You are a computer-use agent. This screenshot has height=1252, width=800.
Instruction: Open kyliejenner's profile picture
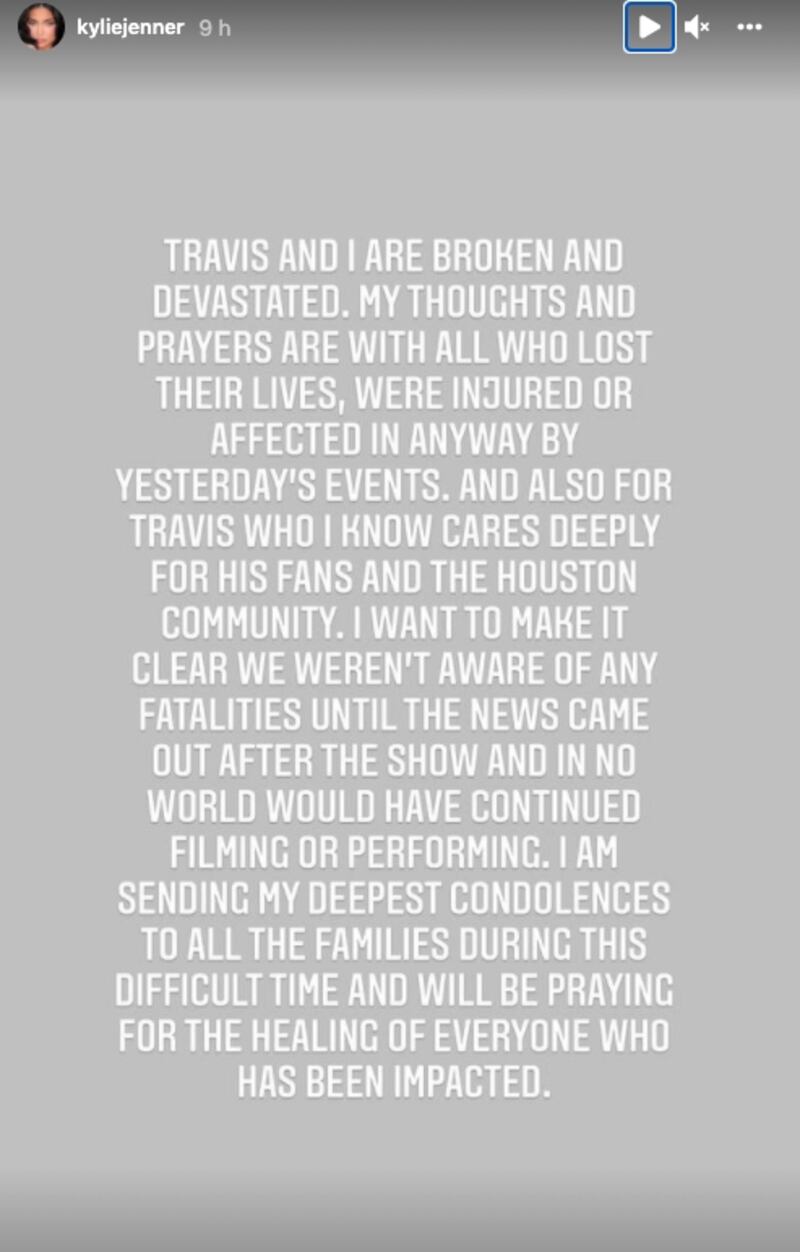40,27
